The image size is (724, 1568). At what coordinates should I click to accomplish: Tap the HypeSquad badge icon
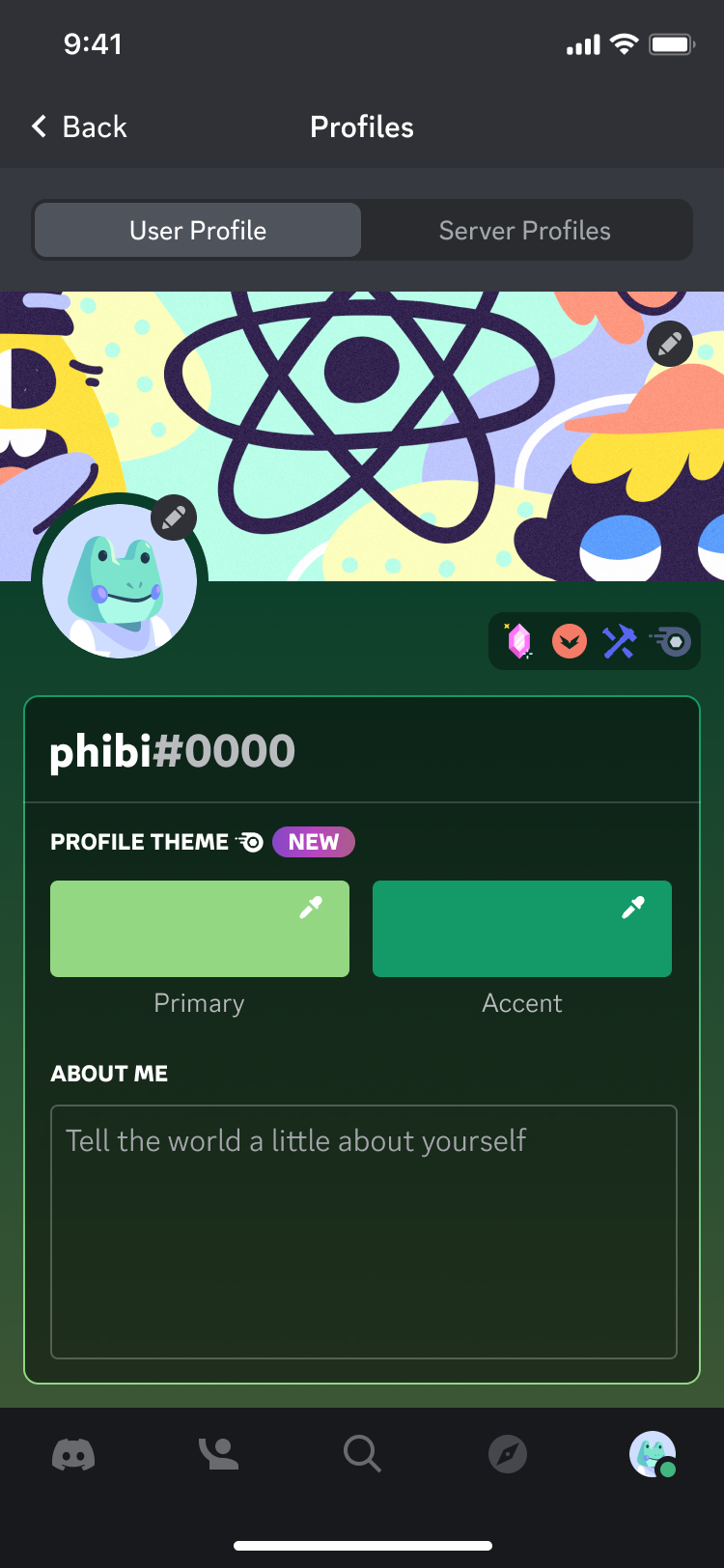pos(569,640)
